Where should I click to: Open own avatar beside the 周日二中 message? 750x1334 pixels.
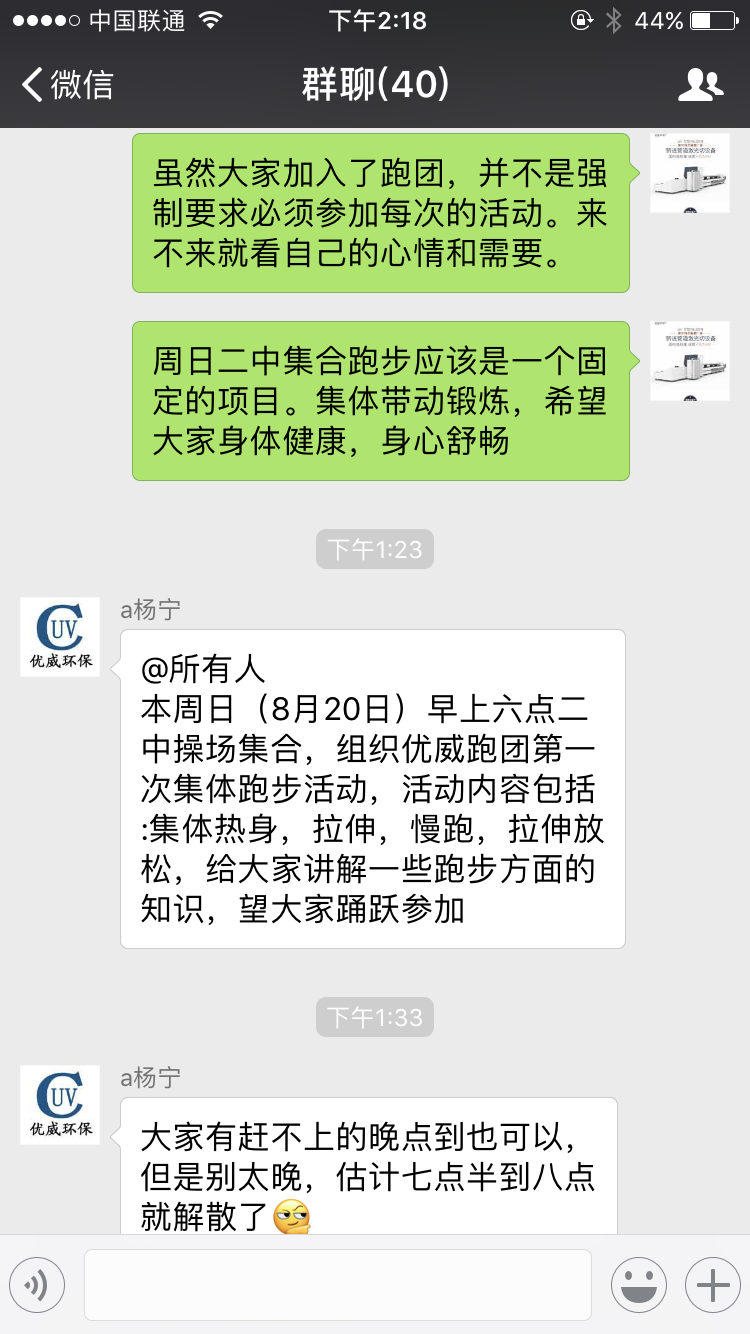(689, 361)
